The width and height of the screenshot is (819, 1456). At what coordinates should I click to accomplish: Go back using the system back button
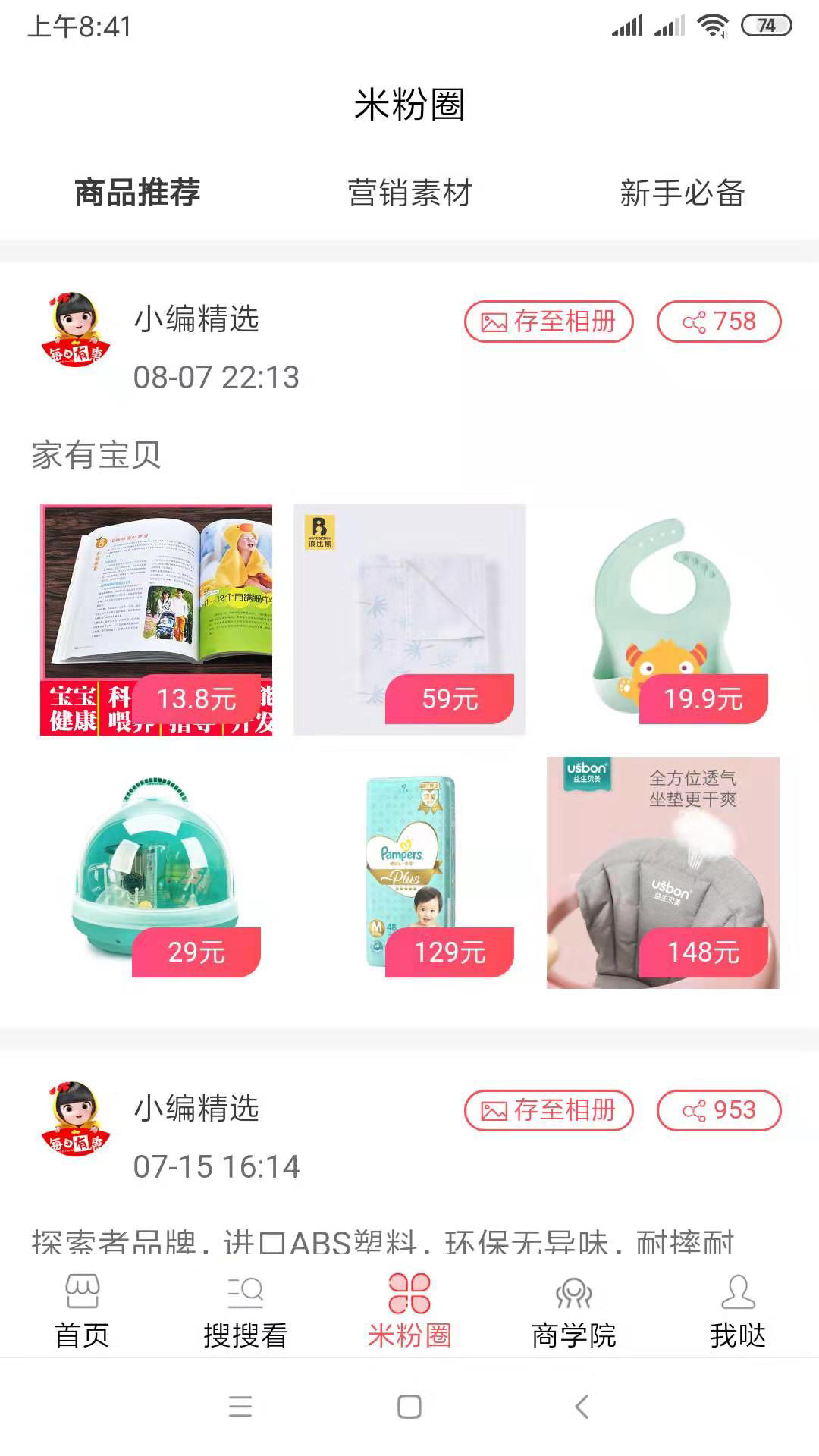tap(582, 1407)
